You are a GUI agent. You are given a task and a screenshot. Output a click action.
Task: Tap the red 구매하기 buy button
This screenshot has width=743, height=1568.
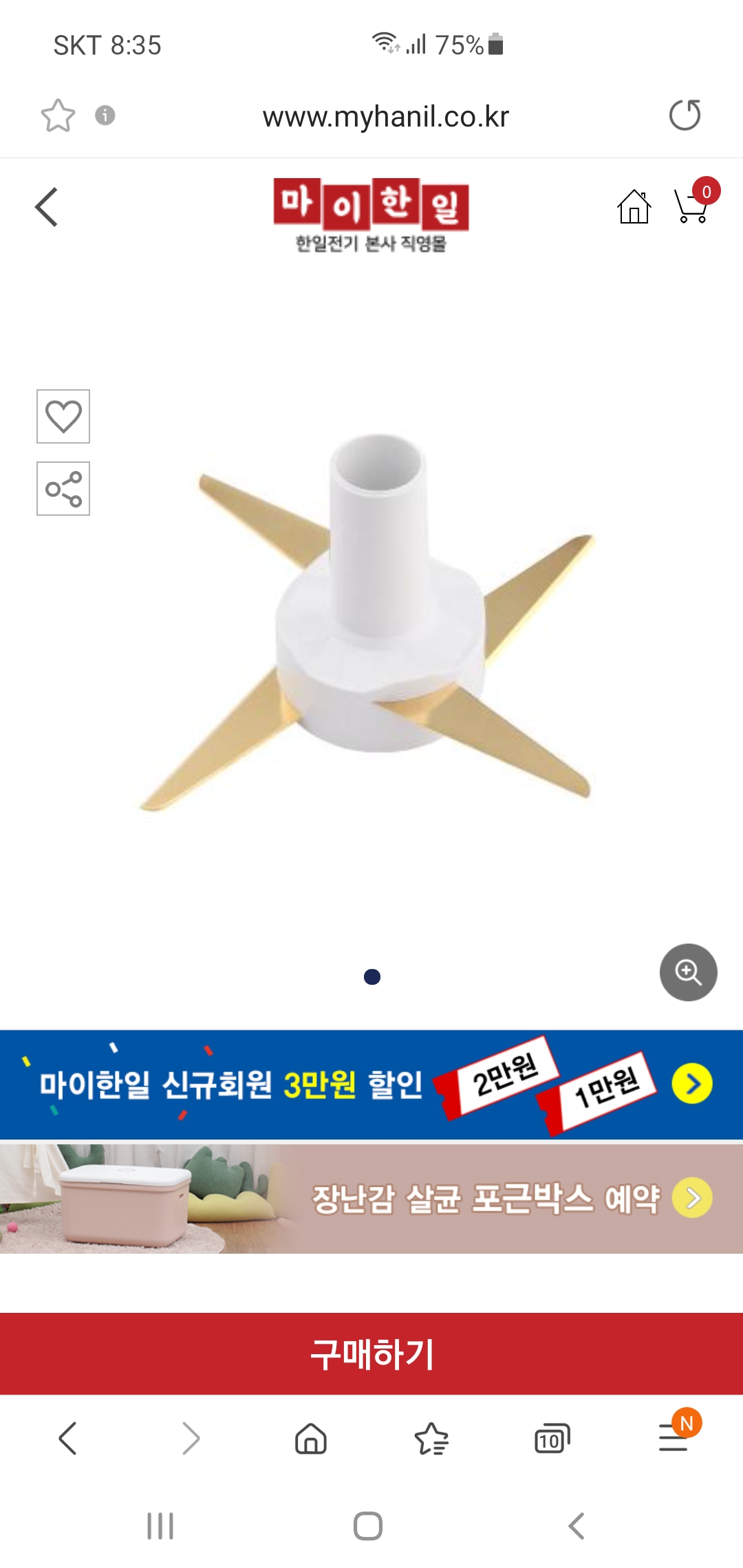(x=371, y=1353)
